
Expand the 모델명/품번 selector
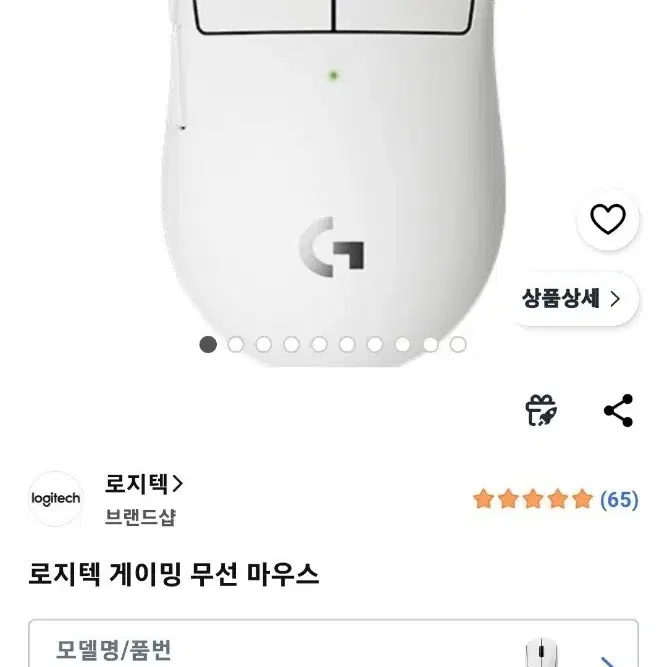point(334,643)
